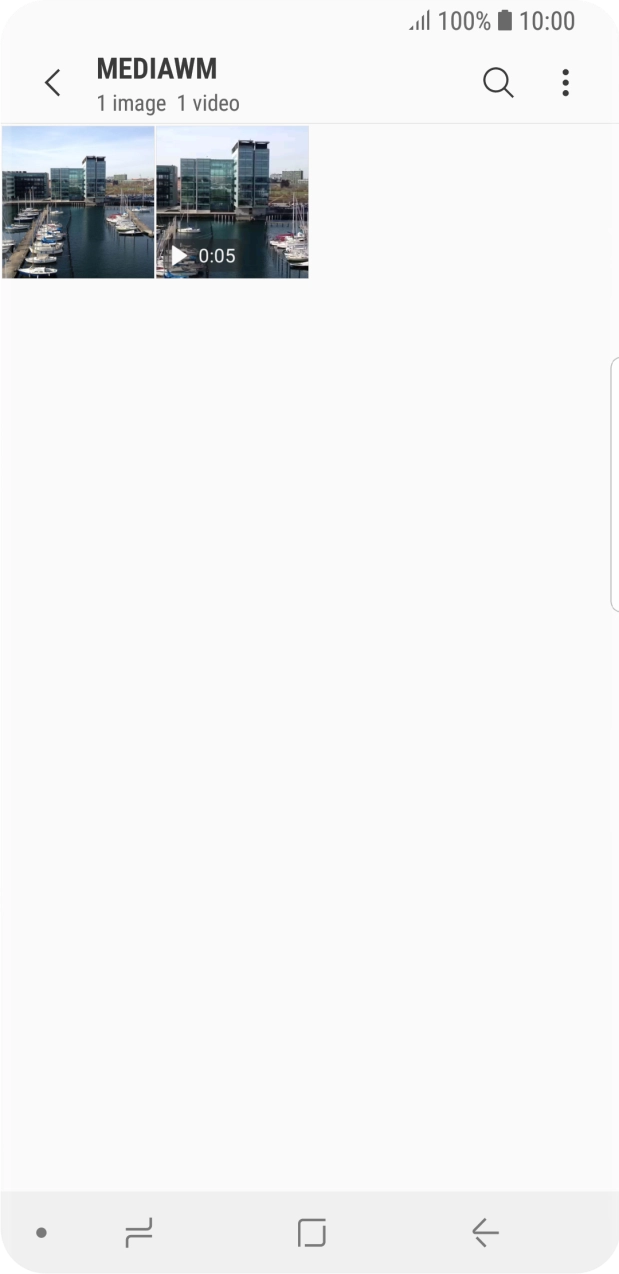Open the Edge panel handle

pos(613,483)
